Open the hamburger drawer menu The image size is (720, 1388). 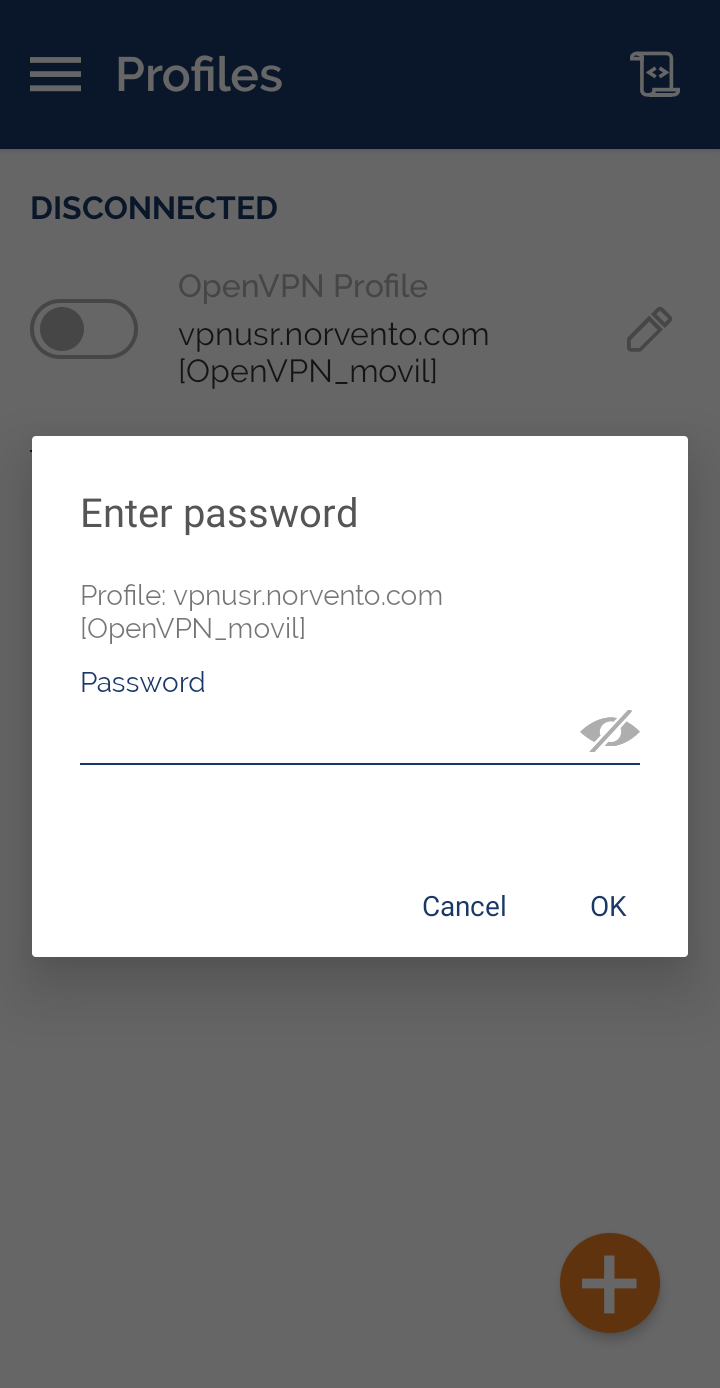click(55, 75)
